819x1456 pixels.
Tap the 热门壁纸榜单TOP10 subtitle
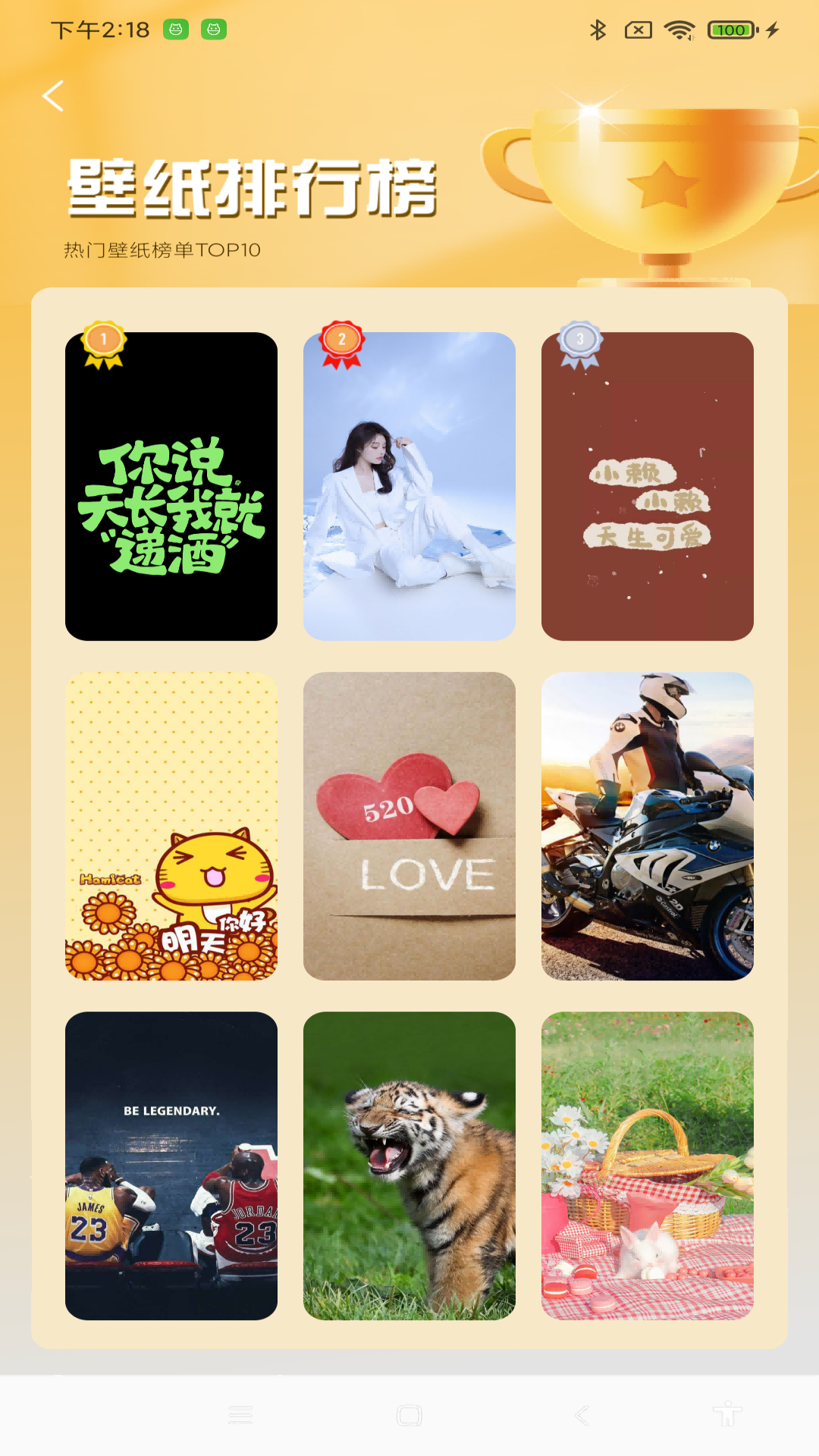(x=161, y=249)
